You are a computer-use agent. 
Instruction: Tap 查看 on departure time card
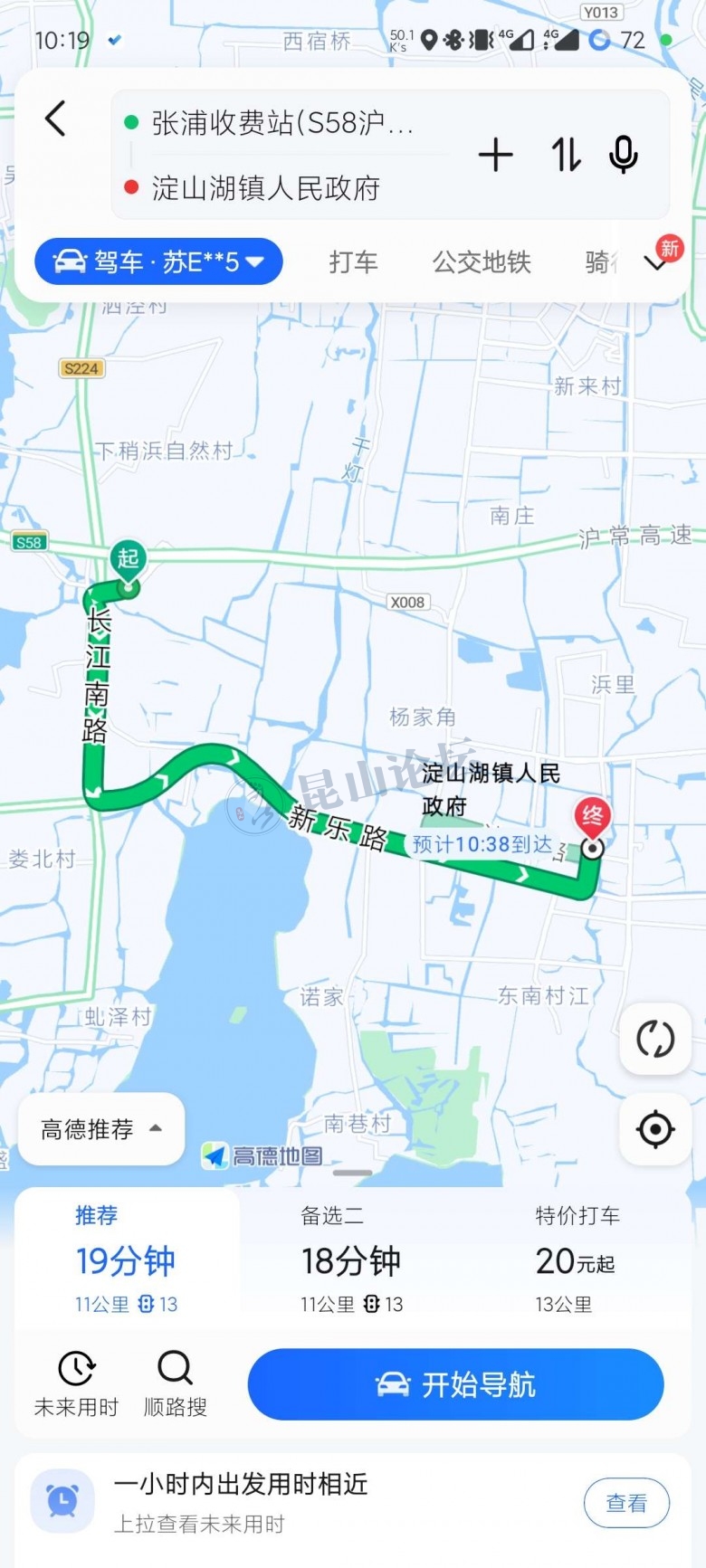[x=626, y=1503]
